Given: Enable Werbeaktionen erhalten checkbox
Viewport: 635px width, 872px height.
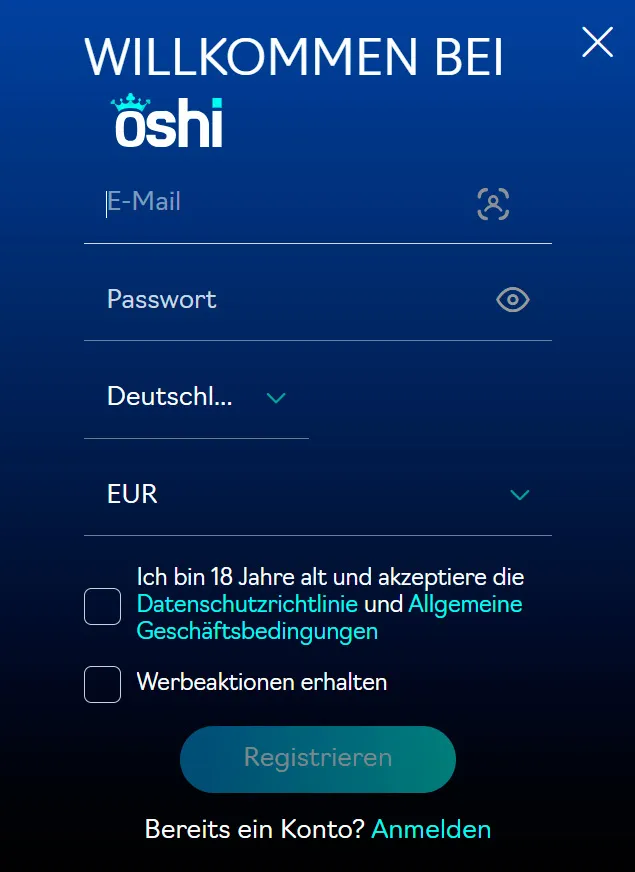Looking at the screenshot, I should [x=103, y=684].
